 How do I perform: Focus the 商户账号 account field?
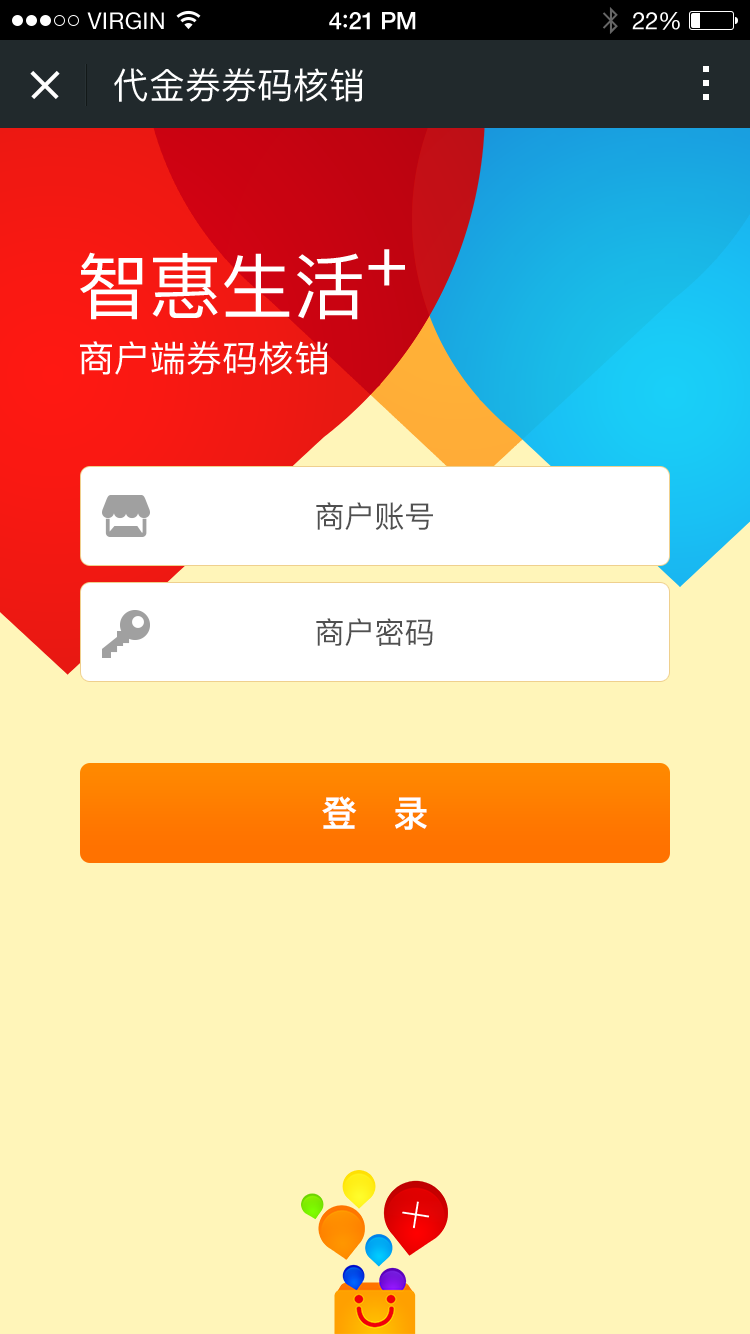point(375,516)
